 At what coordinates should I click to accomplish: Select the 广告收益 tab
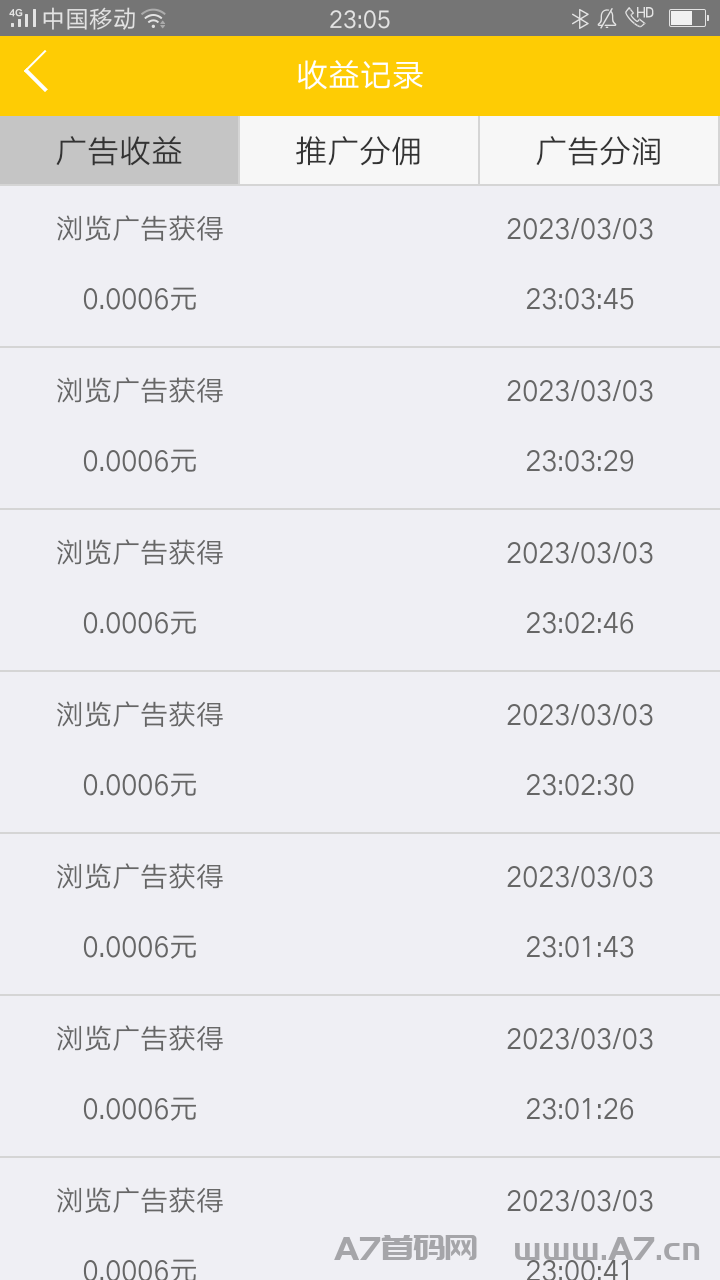[x=120, y=151]
